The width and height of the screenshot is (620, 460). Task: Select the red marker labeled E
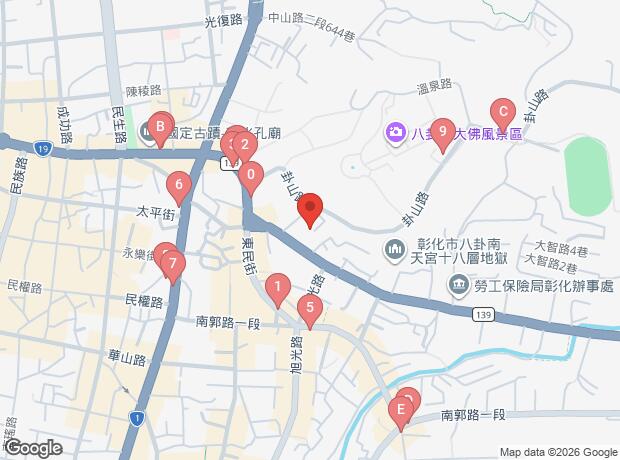(x=401, y=408)
